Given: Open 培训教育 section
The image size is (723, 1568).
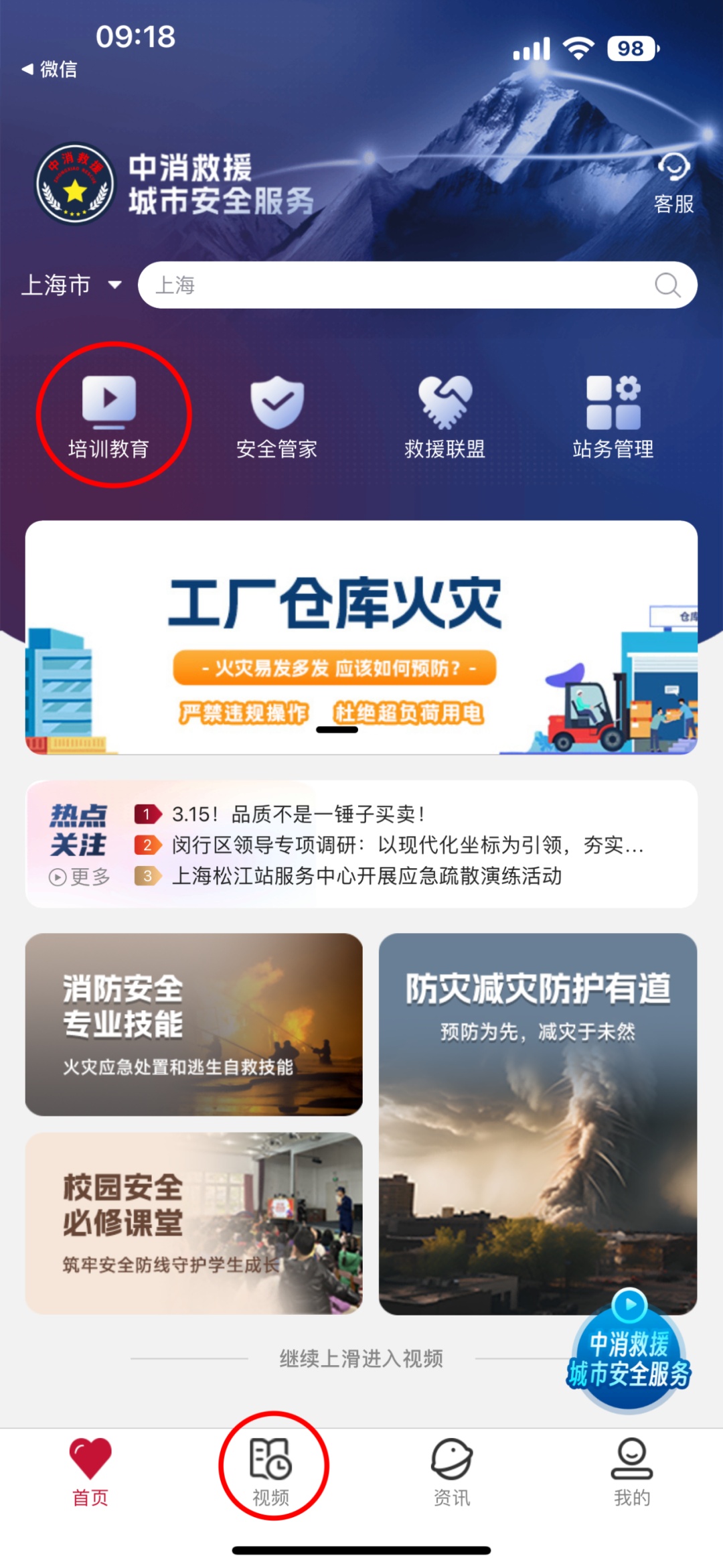Looking at the screenshot, I should (108, 417).
